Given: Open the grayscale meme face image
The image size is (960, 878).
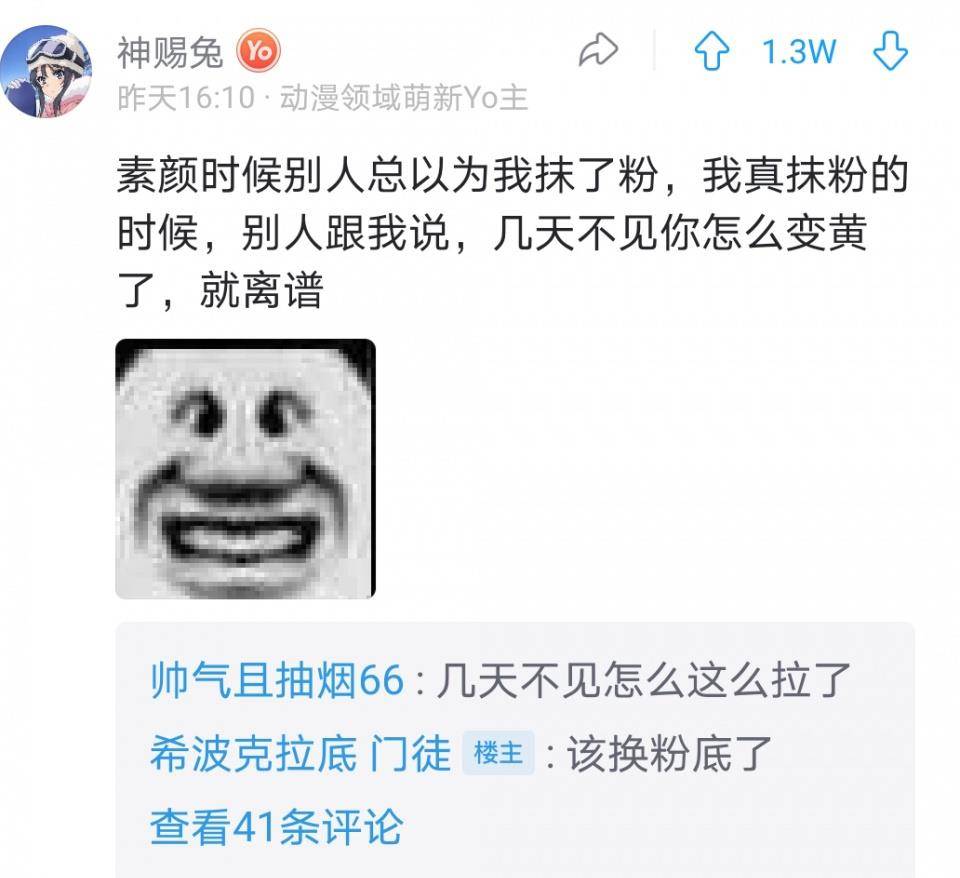Looking at the screenshot, I should tap(246, 469).
